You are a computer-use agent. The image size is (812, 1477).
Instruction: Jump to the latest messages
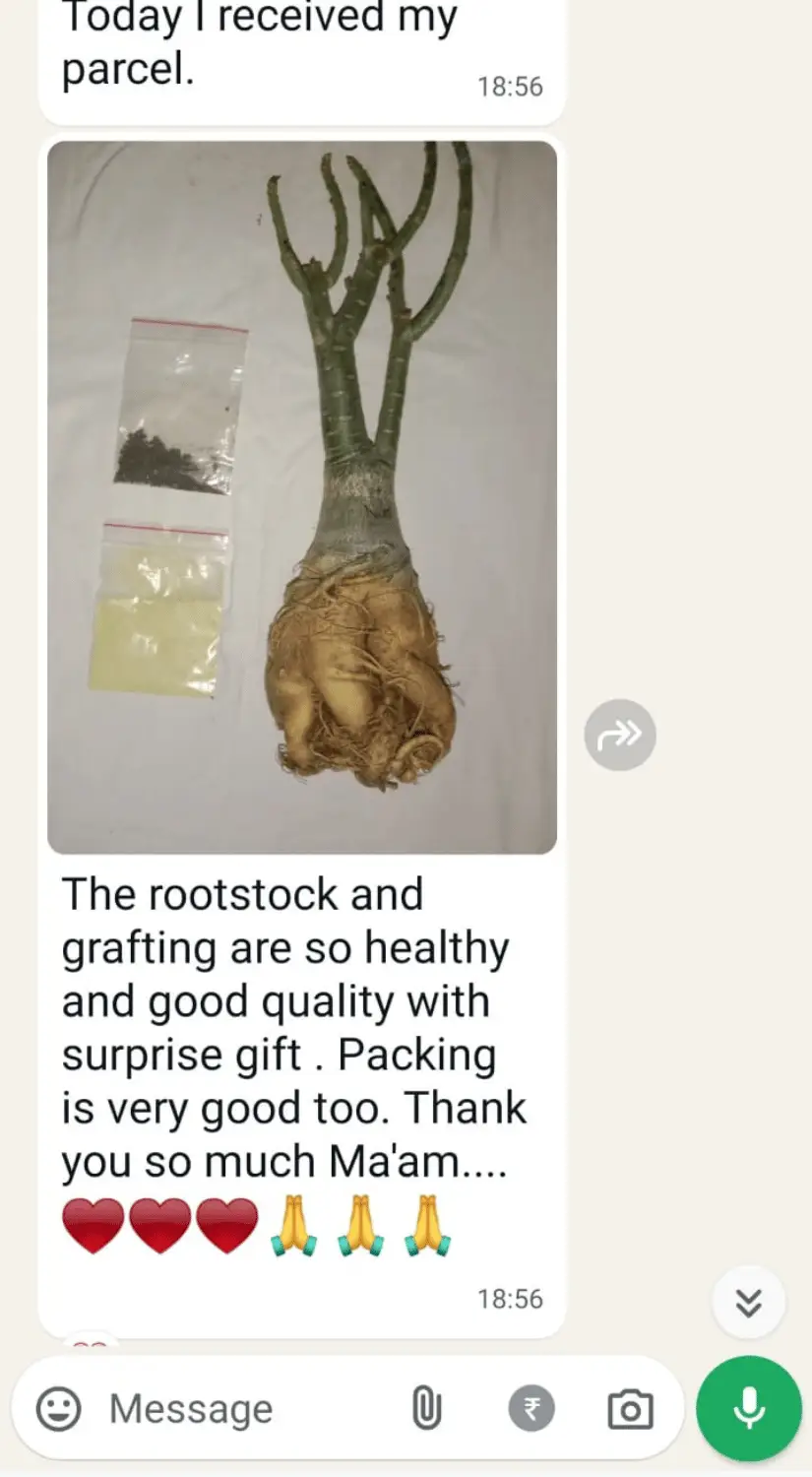click(749, 1302)
